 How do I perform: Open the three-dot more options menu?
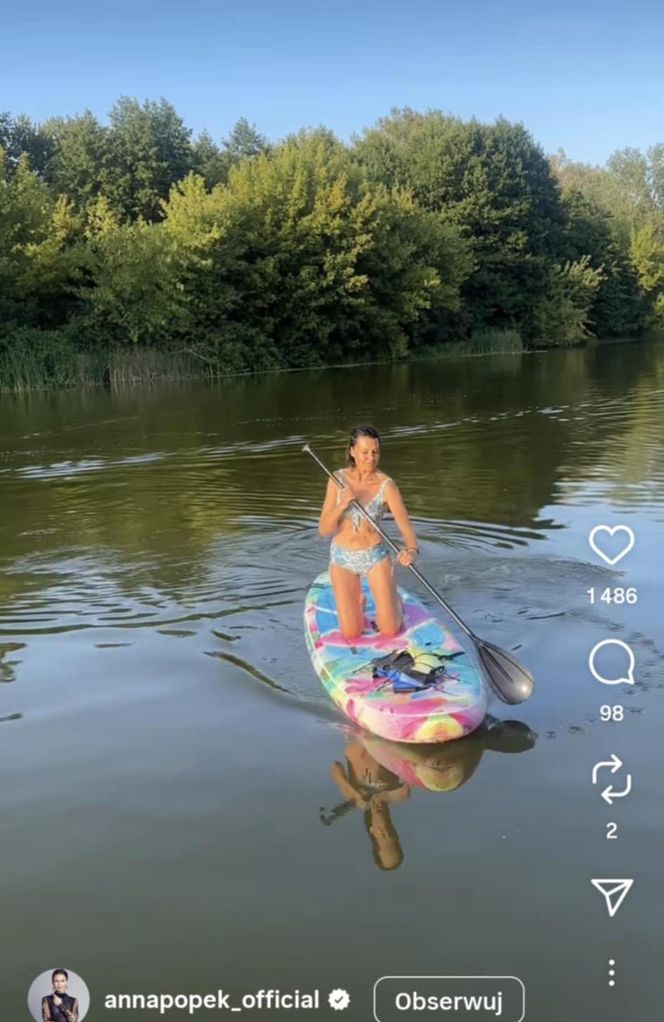click(x=611, y=972)
